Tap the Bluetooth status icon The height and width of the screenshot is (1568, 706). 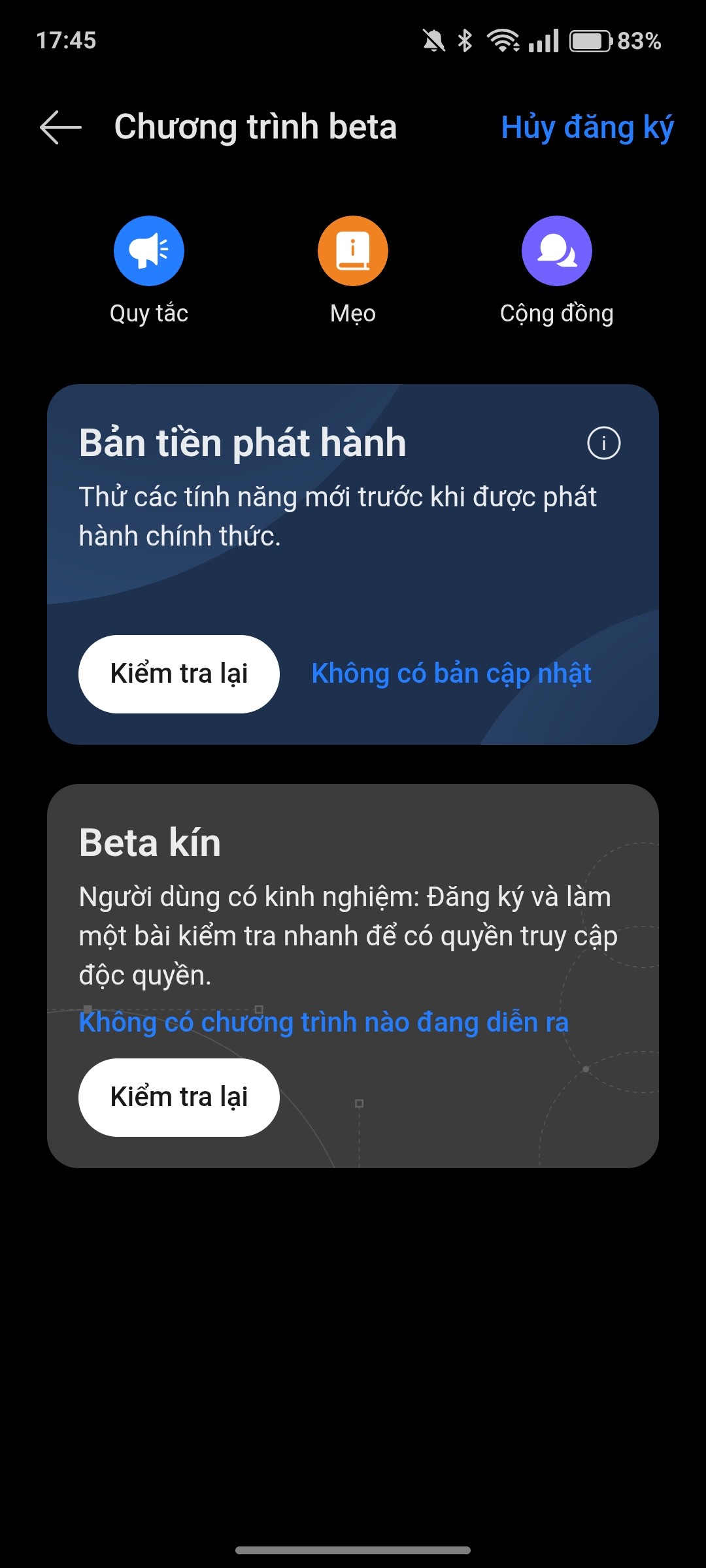pos(465,41)
